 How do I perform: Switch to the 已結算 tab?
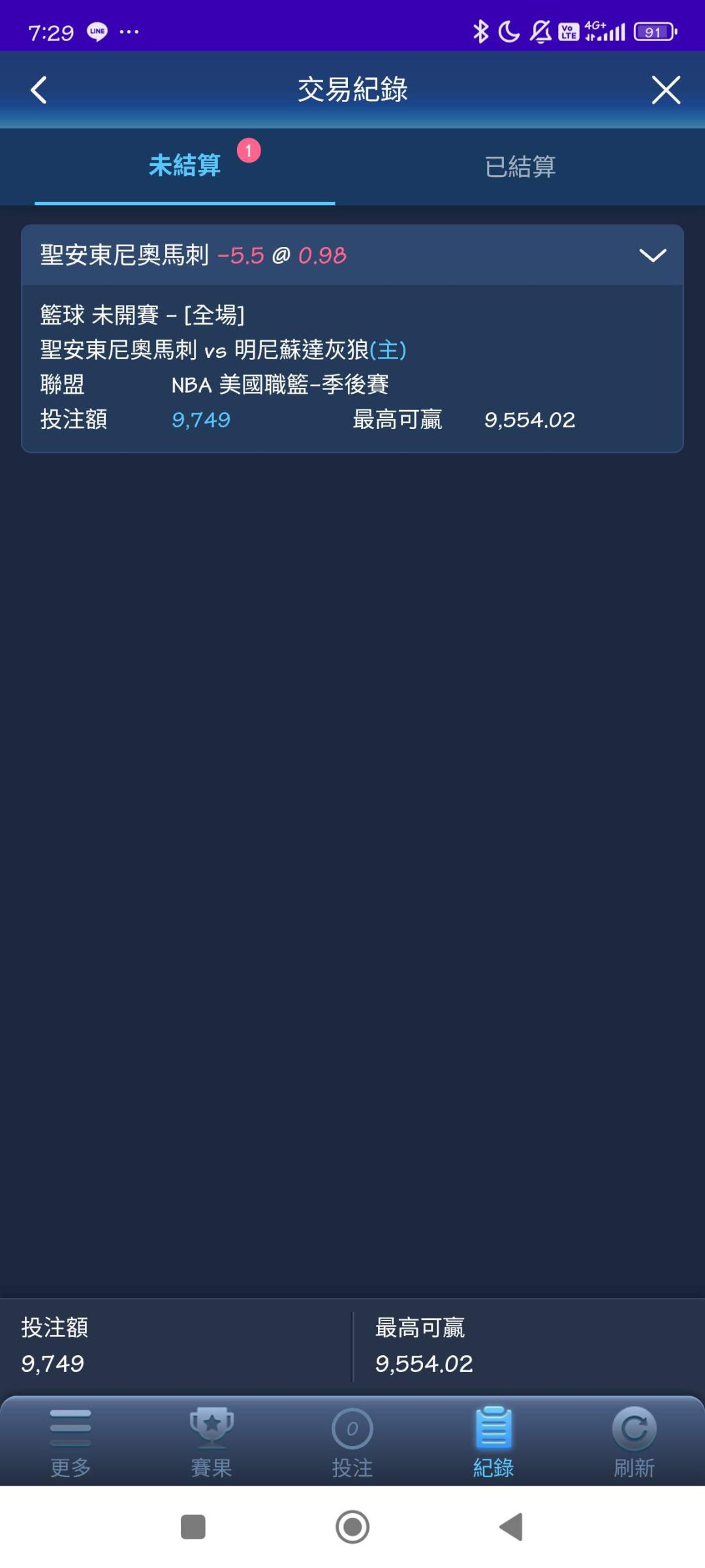[x=520, y=167]
